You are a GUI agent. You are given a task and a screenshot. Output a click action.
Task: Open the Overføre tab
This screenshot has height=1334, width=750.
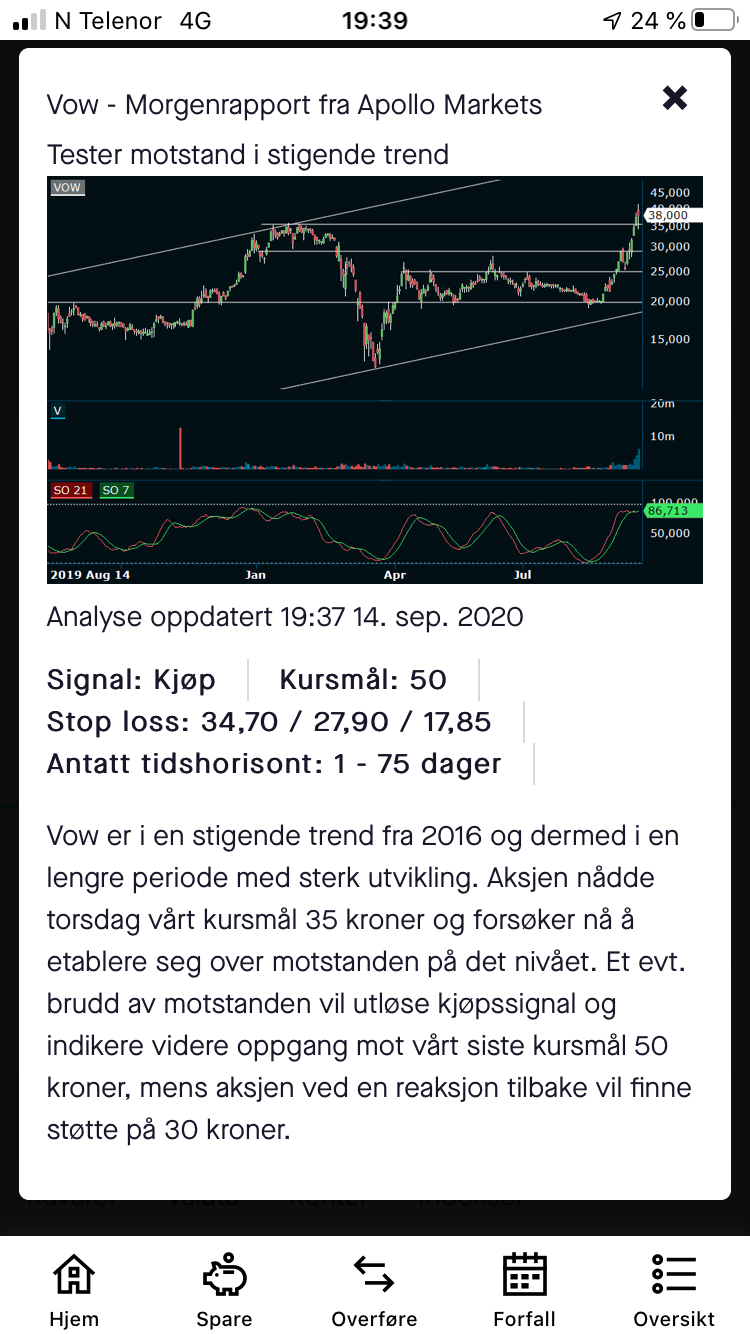click(x=374, y=1290)
